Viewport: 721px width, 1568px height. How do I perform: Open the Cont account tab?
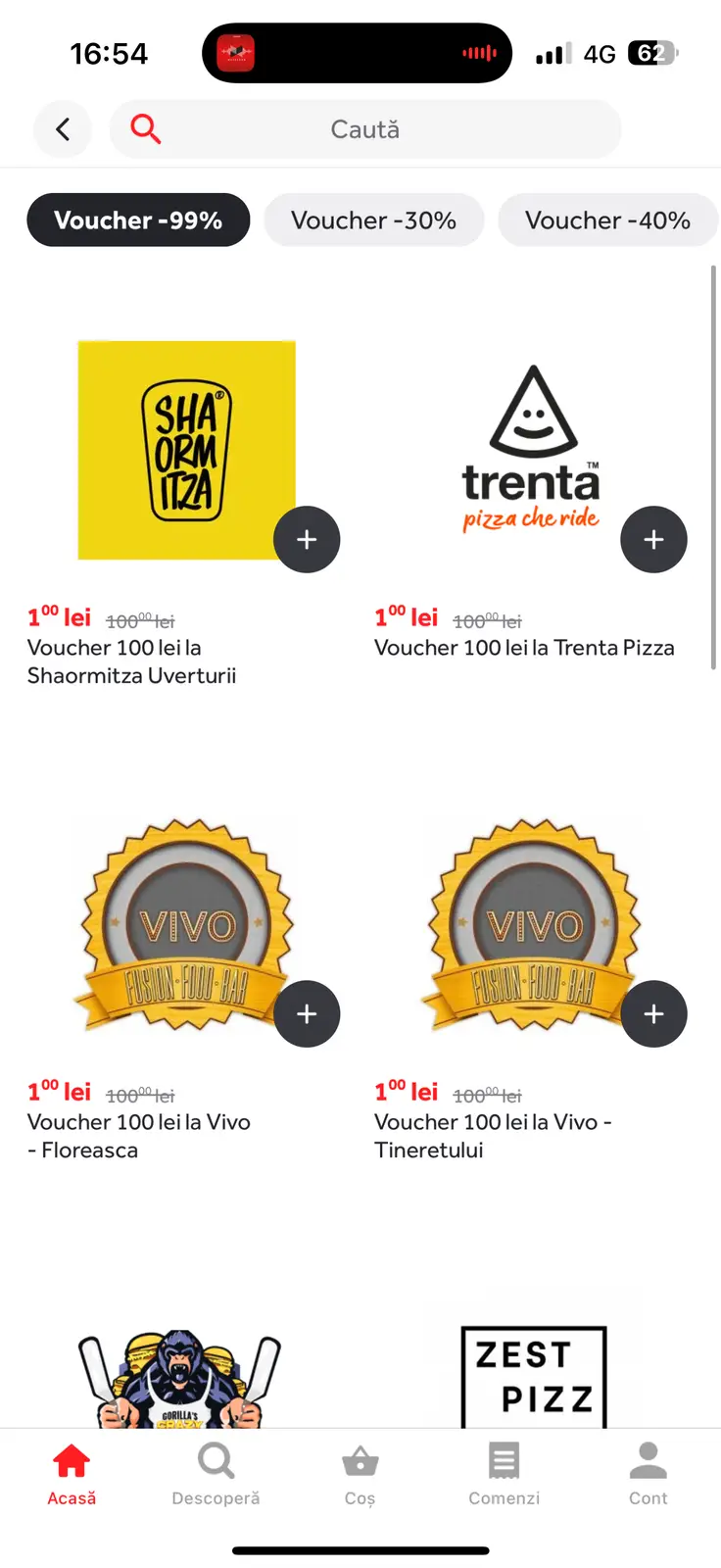648,1473
